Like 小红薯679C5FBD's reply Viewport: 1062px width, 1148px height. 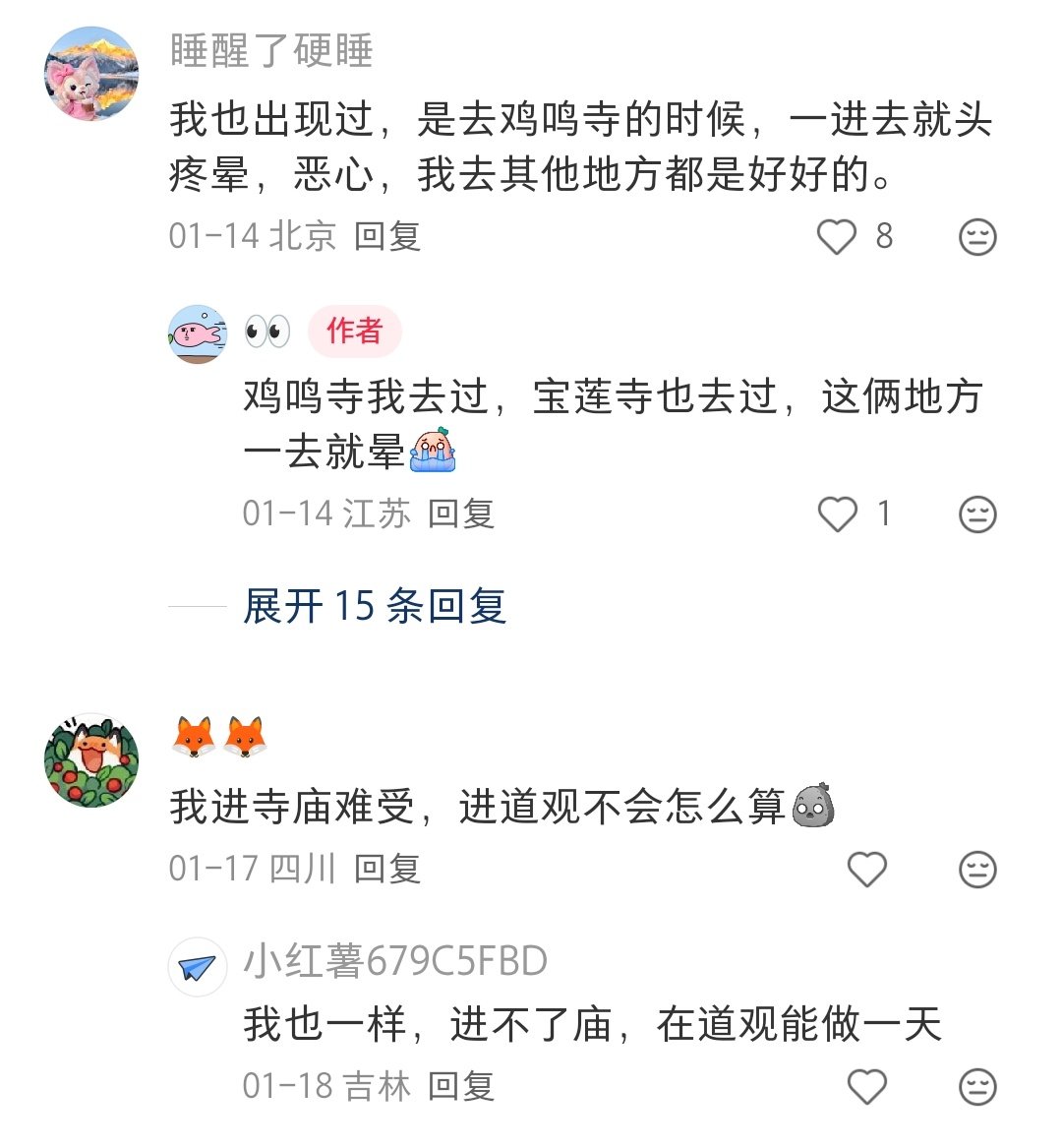[867, 1087]
